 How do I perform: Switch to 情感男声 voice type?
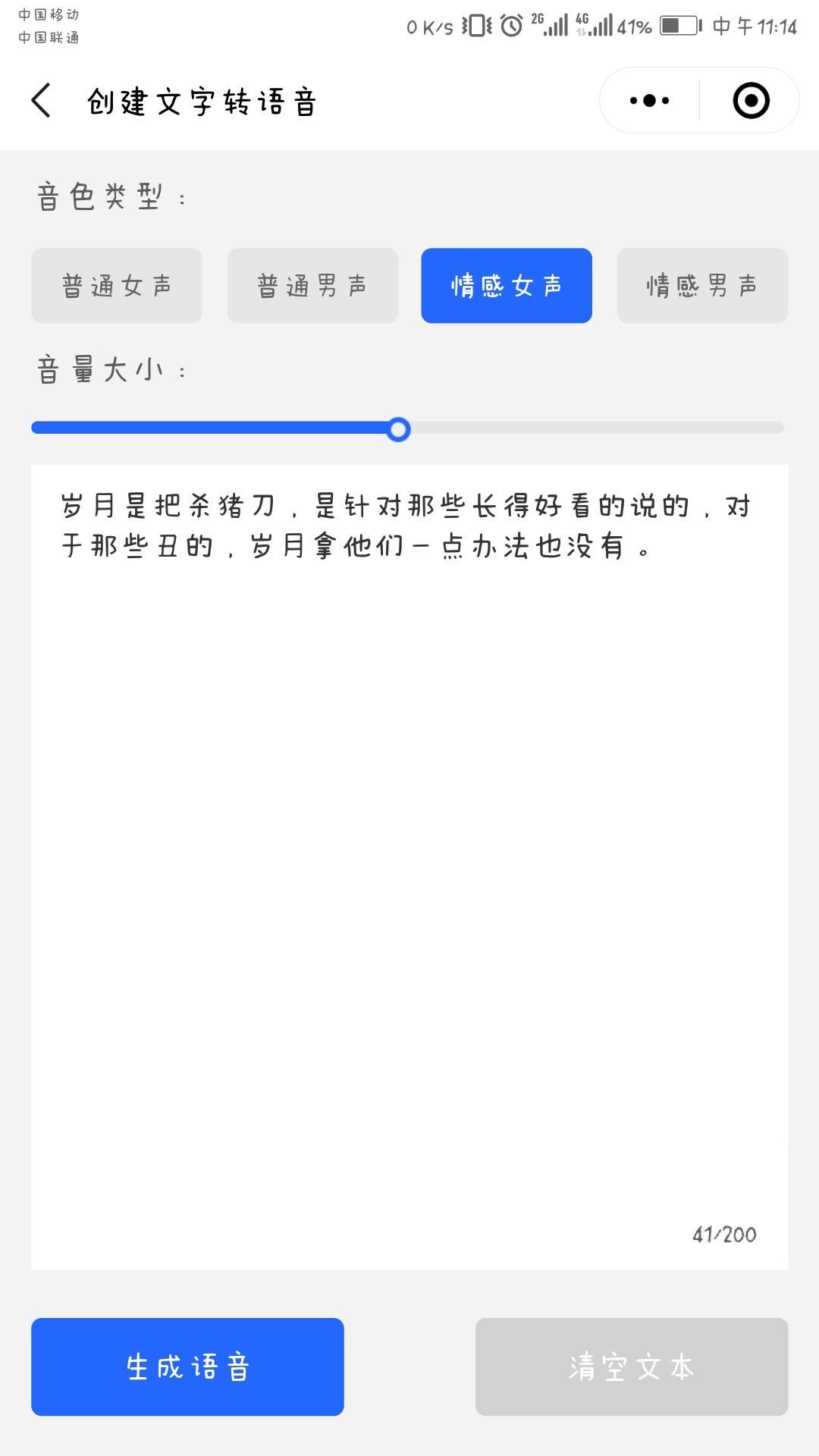tap(702, 286)
